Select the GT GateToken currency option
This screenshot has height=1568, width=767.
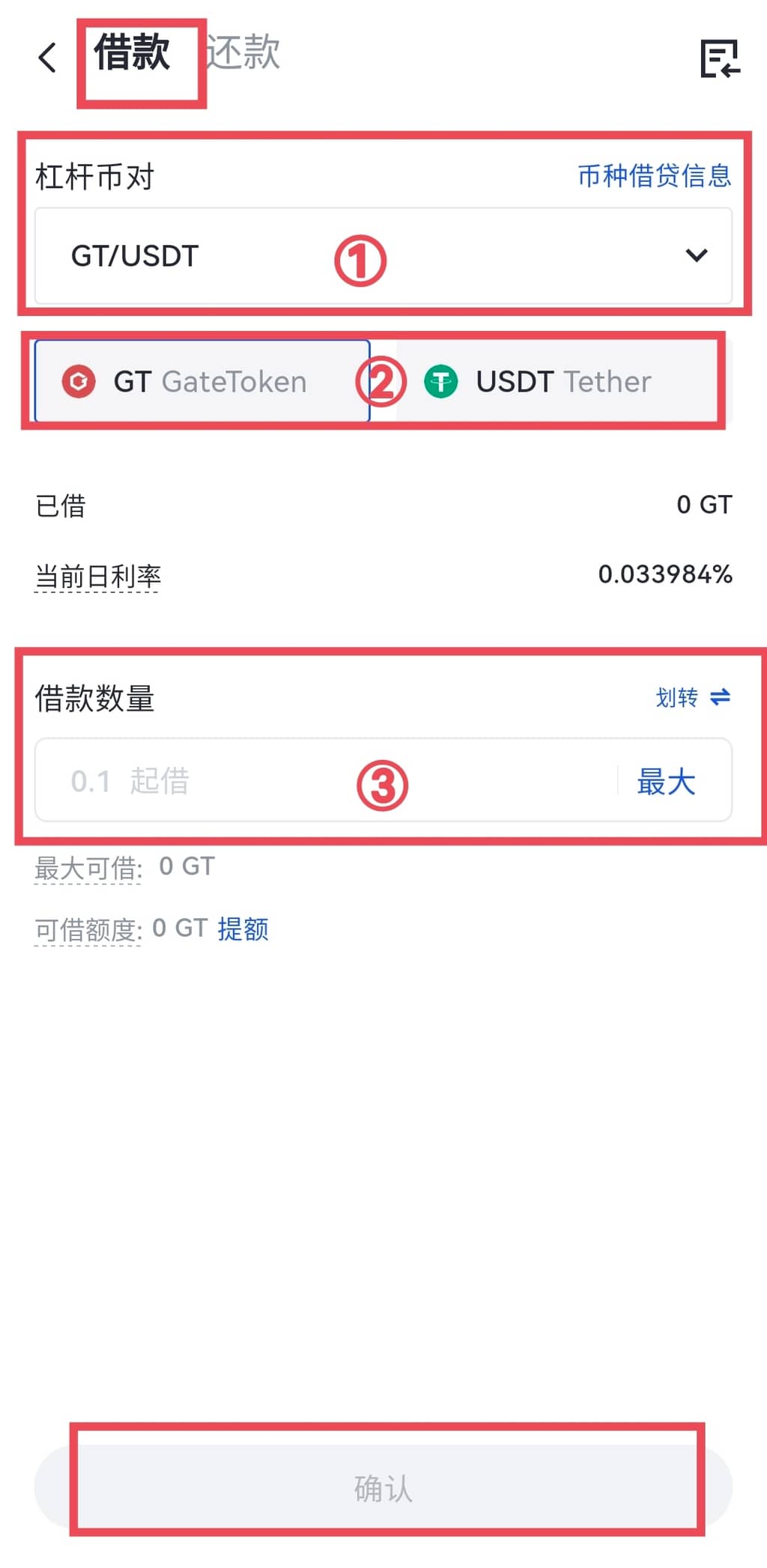point(200,381)
